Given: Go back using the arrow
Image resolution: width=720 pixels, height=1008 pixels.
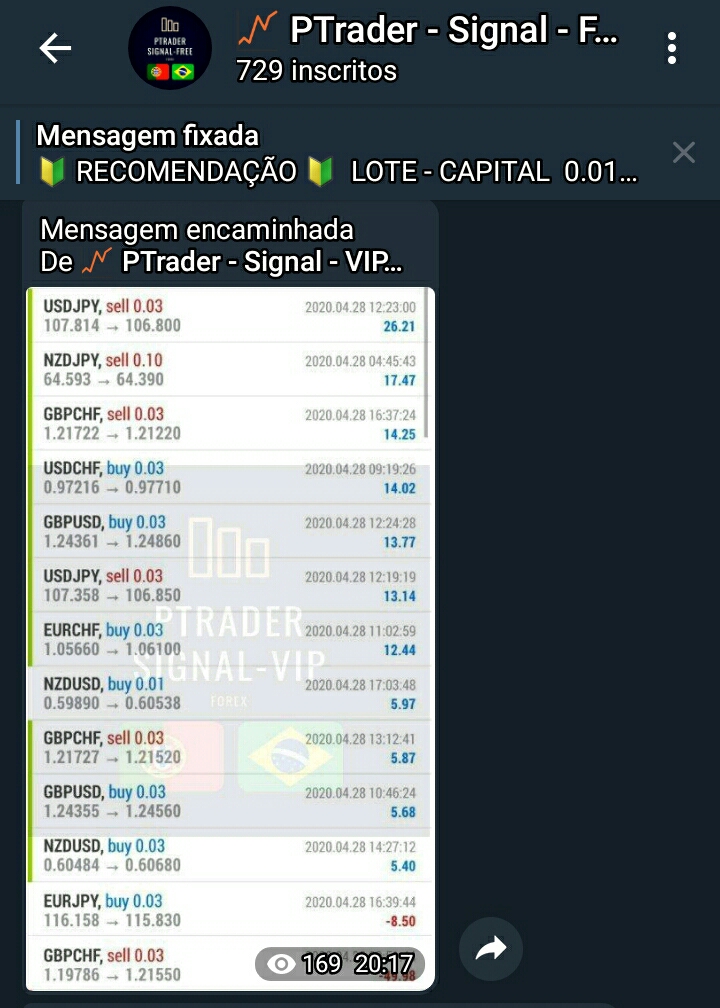Looking at the screenshot, I should [x=55, y=48].
